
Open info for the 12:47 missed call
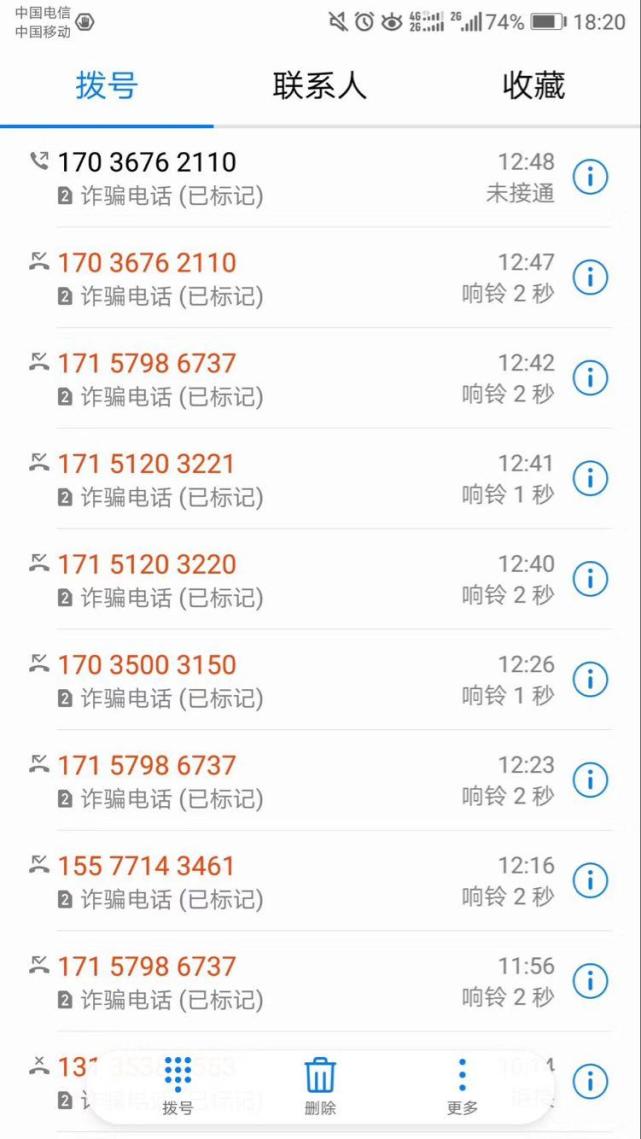[x=590, y=278]
